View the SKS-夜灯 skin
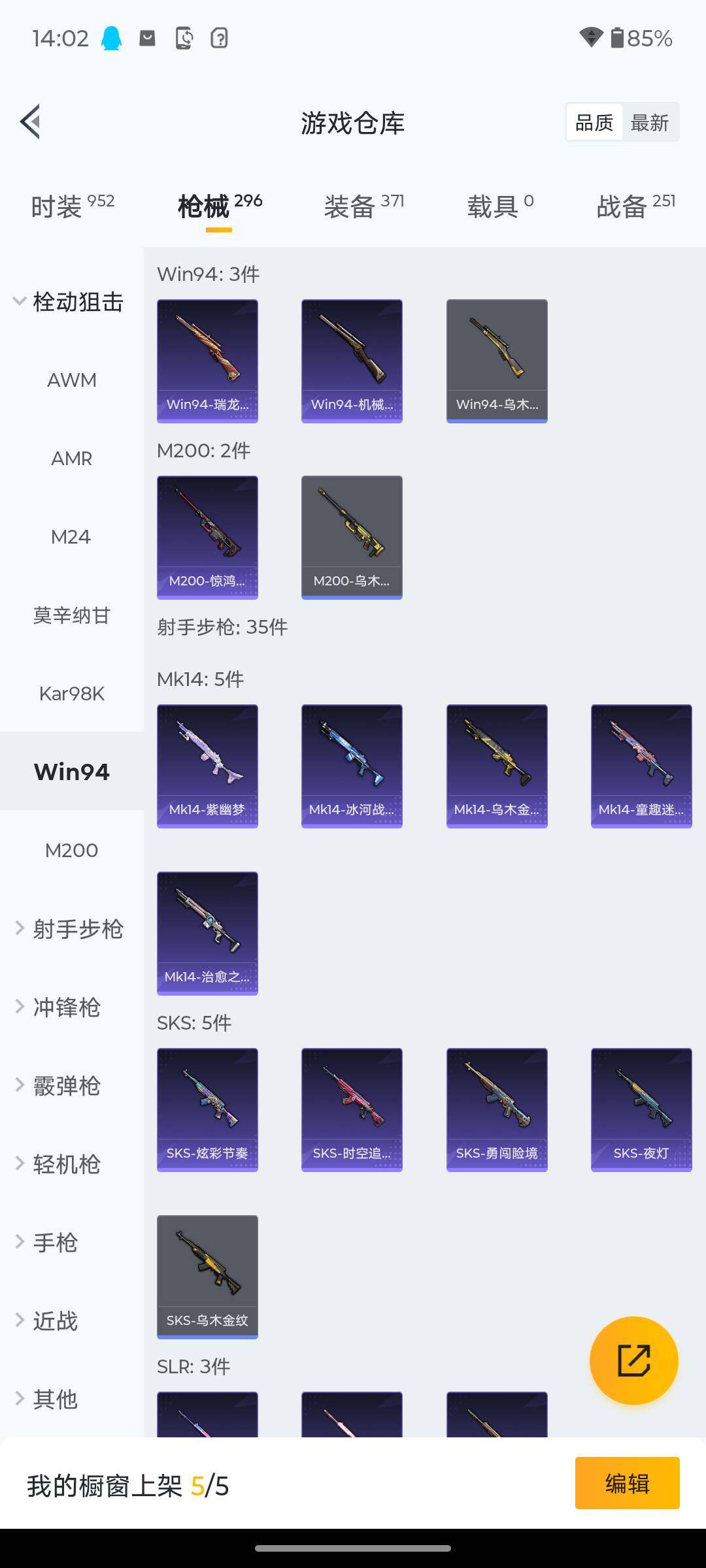 [x=641, y=1109]
